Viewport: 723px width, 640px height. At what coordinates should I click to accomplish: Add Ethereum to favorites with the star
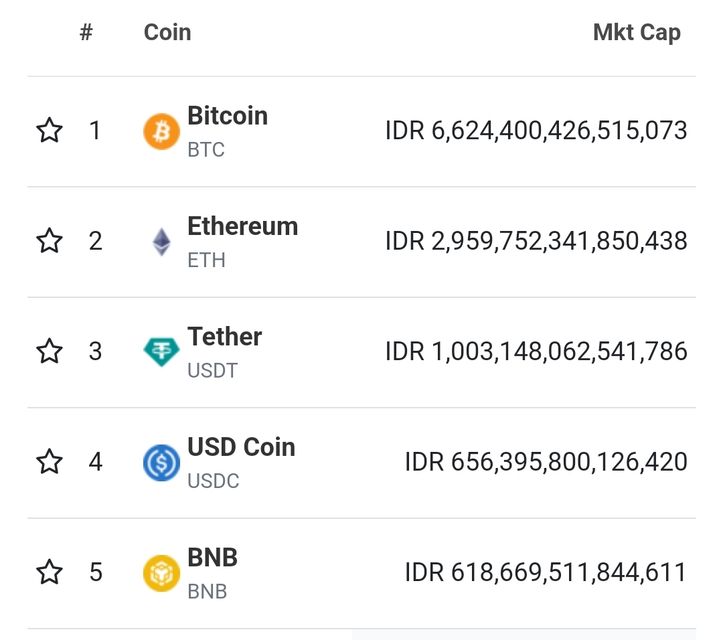click(49, 241)
